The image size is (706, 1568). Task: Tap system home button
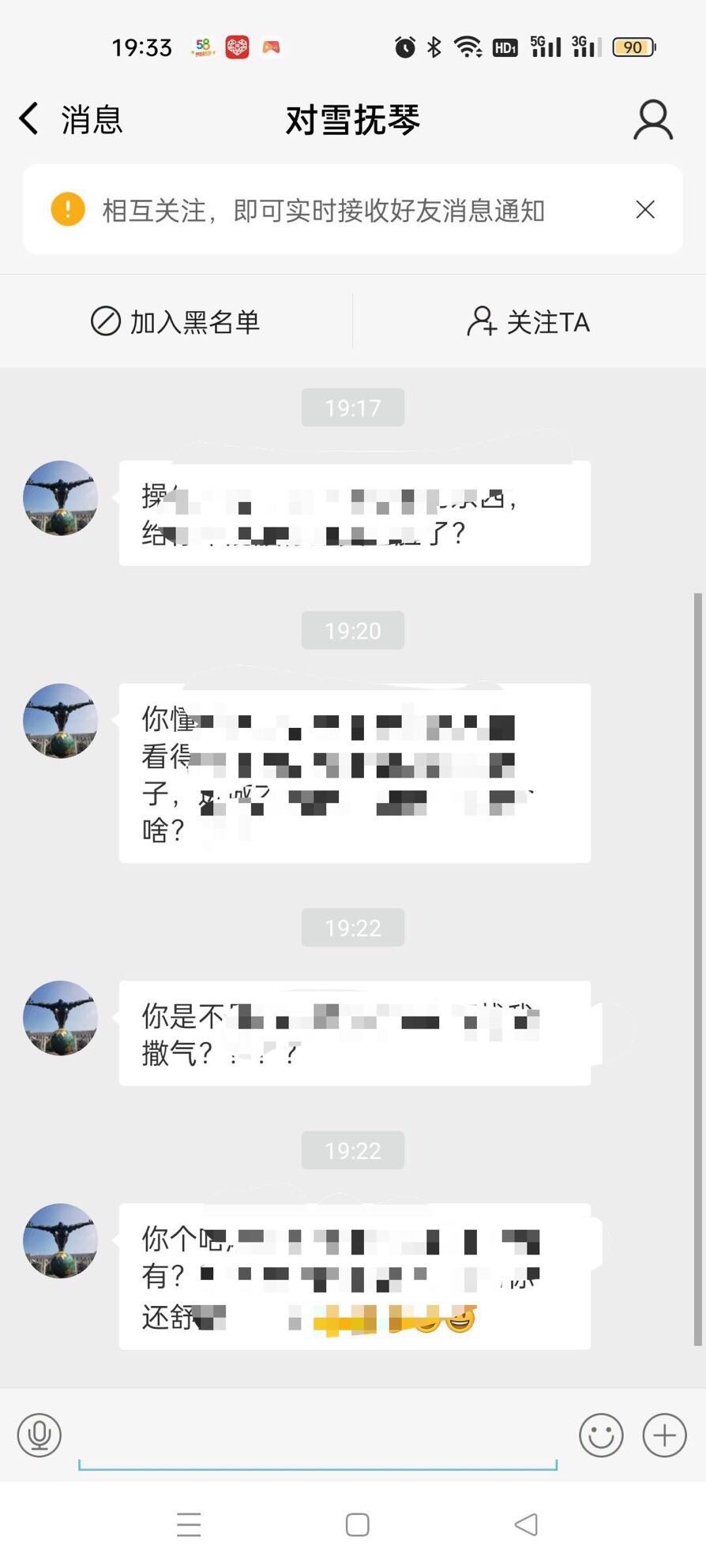pyautogui.click(x=357, y=1525)
